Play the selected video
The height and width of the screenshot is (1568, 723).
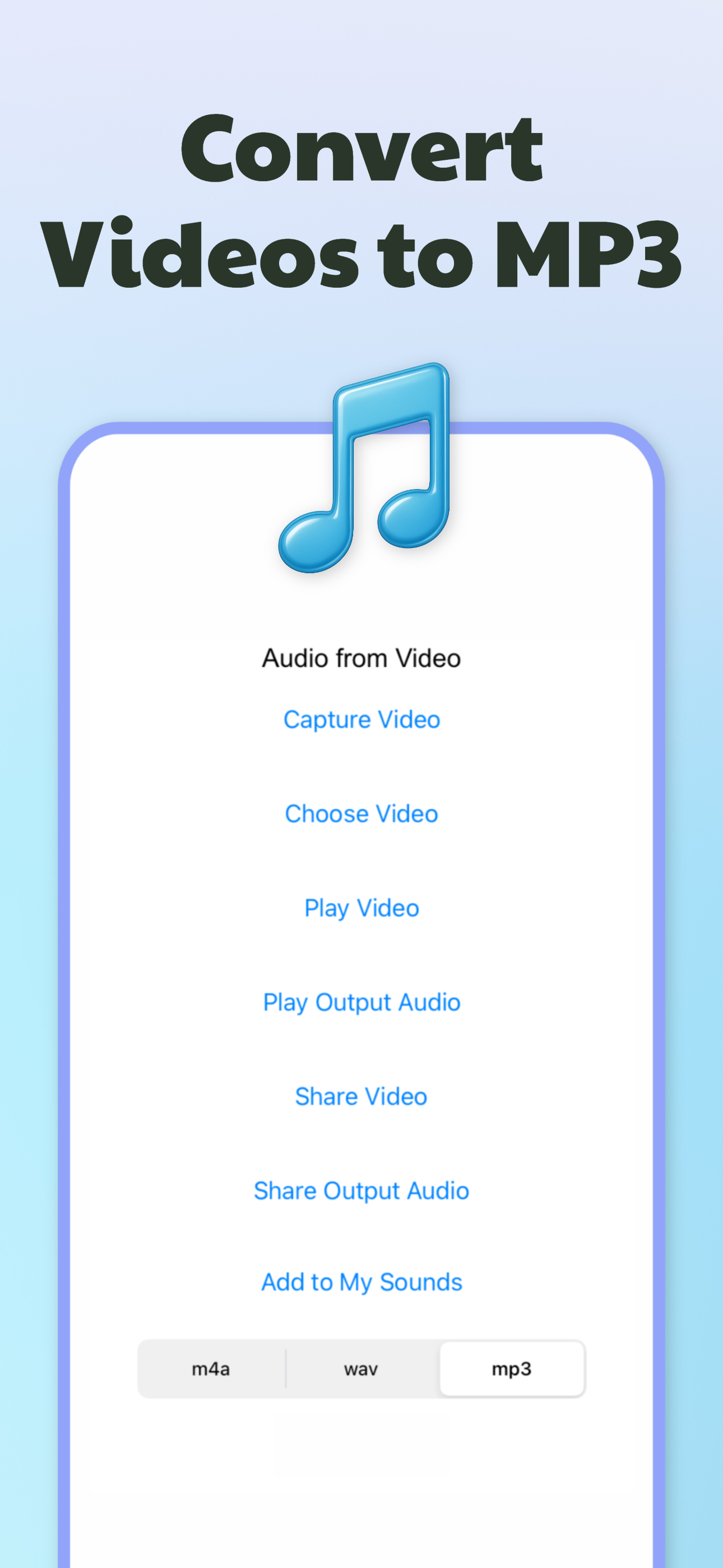(x=361, y=908)
